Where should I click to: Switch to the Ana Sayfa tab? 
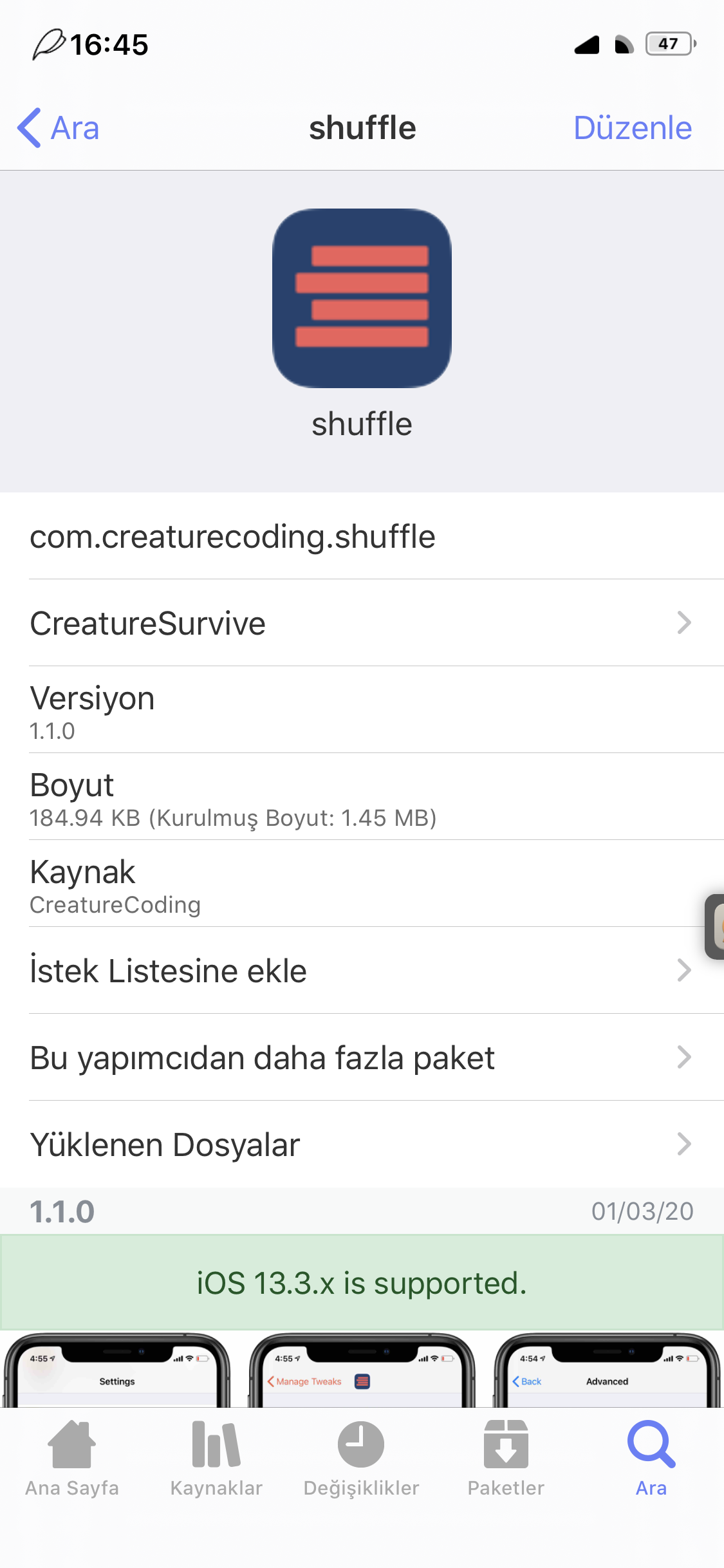click(x=72, y=1458)
